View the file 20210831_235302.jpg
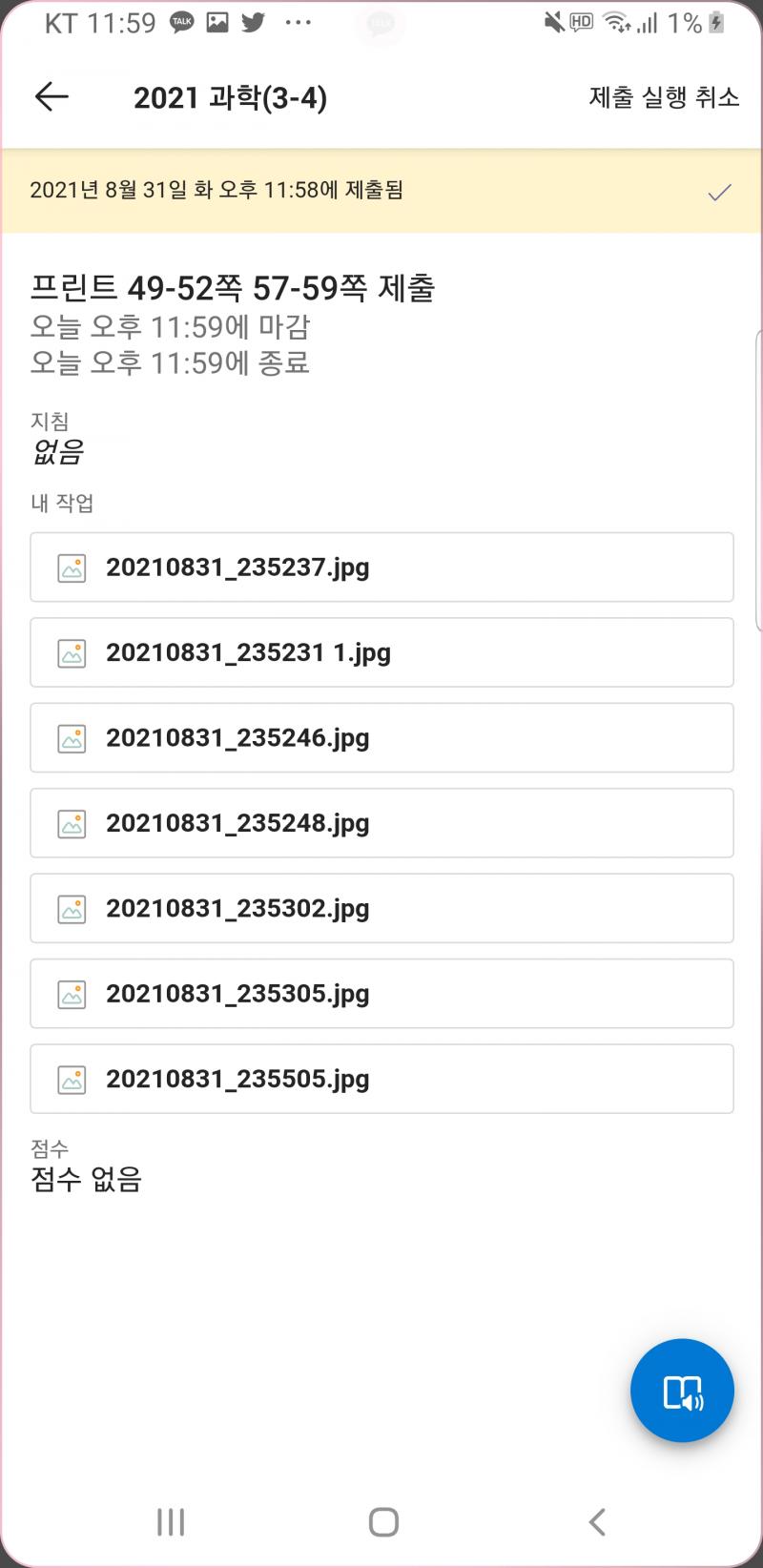 [381, 908]
